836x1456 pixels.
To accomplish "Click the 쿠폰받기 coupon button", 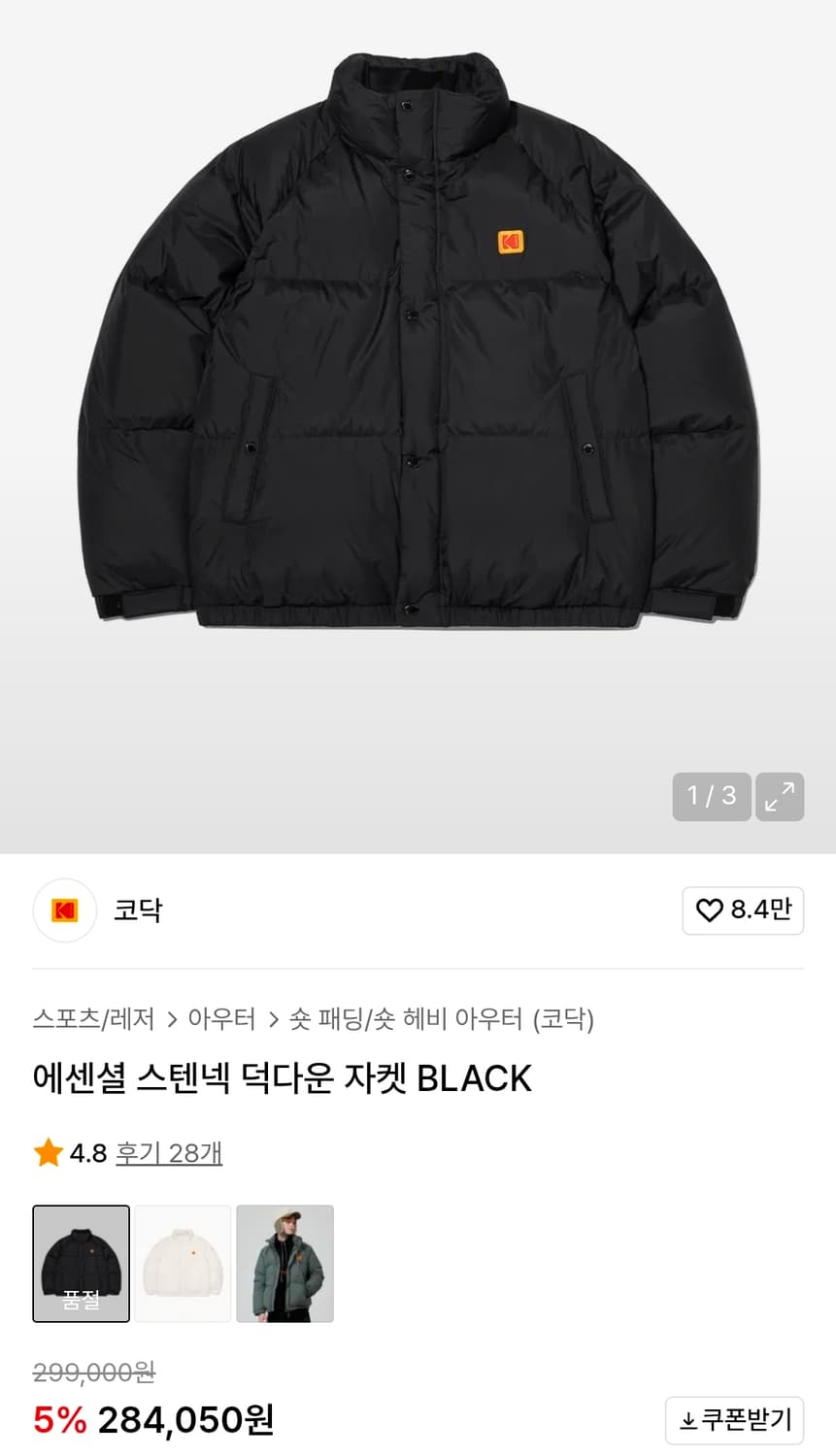I will coord(733,1419).
